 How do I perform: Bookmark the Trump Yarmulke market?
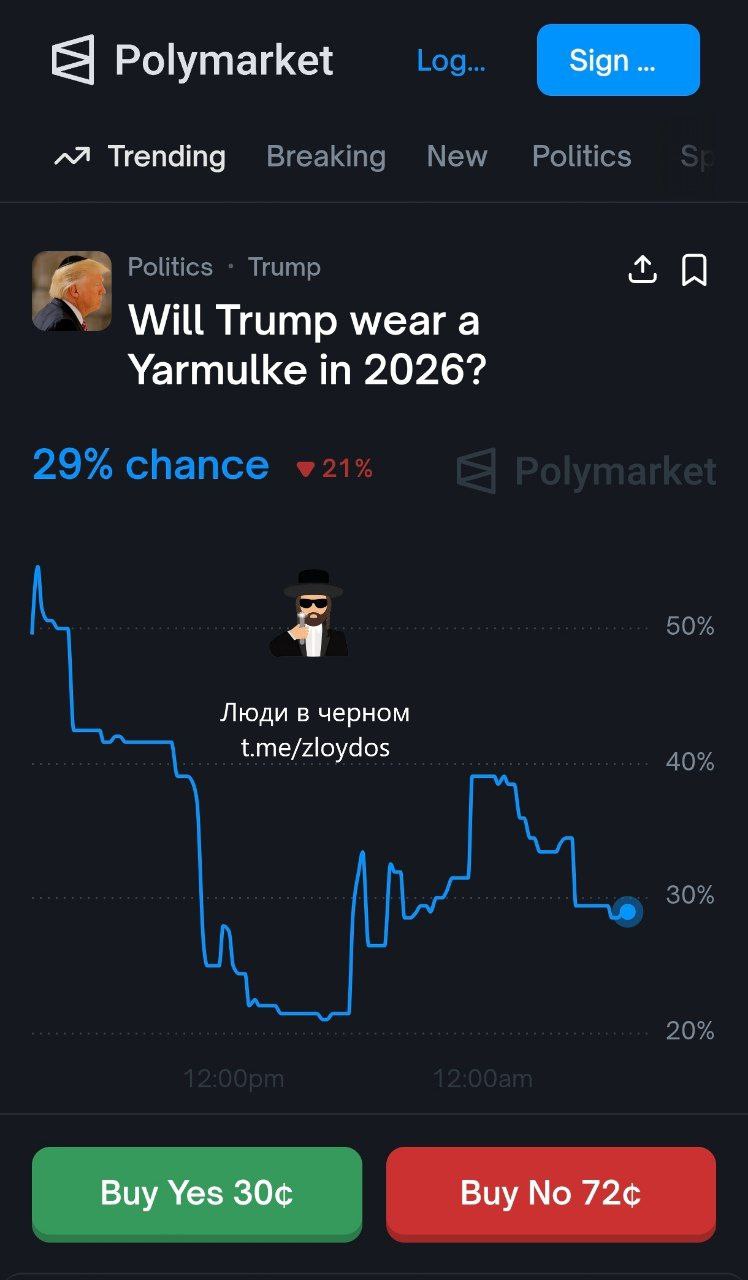click(694, 269)
